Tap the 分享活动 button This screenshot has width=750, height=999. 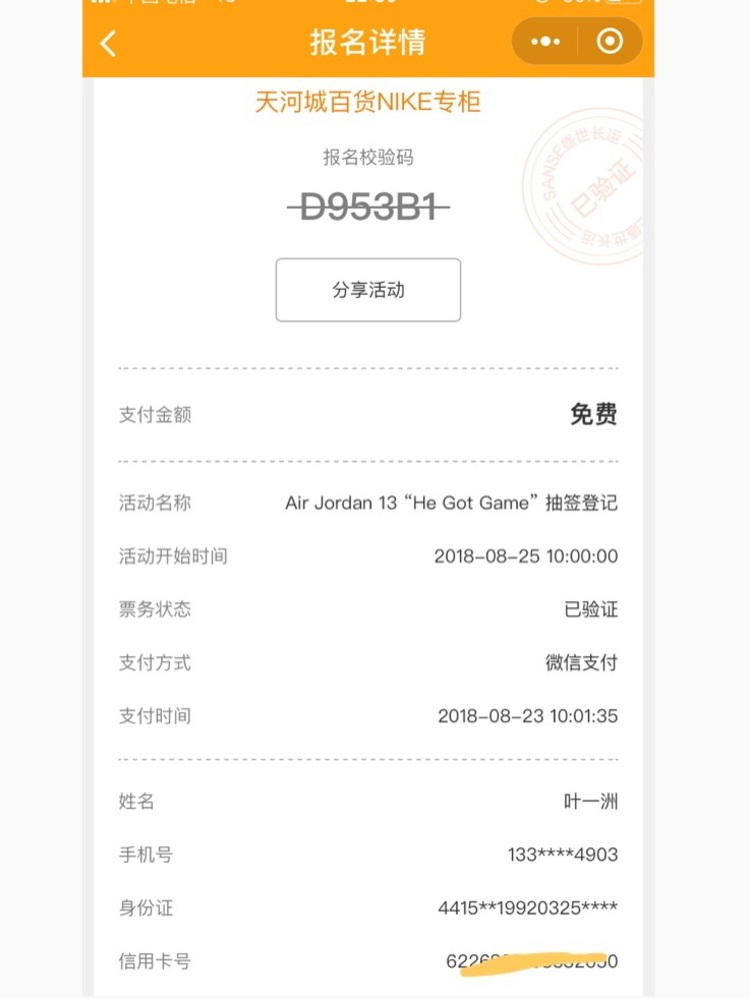coord(368,290)
